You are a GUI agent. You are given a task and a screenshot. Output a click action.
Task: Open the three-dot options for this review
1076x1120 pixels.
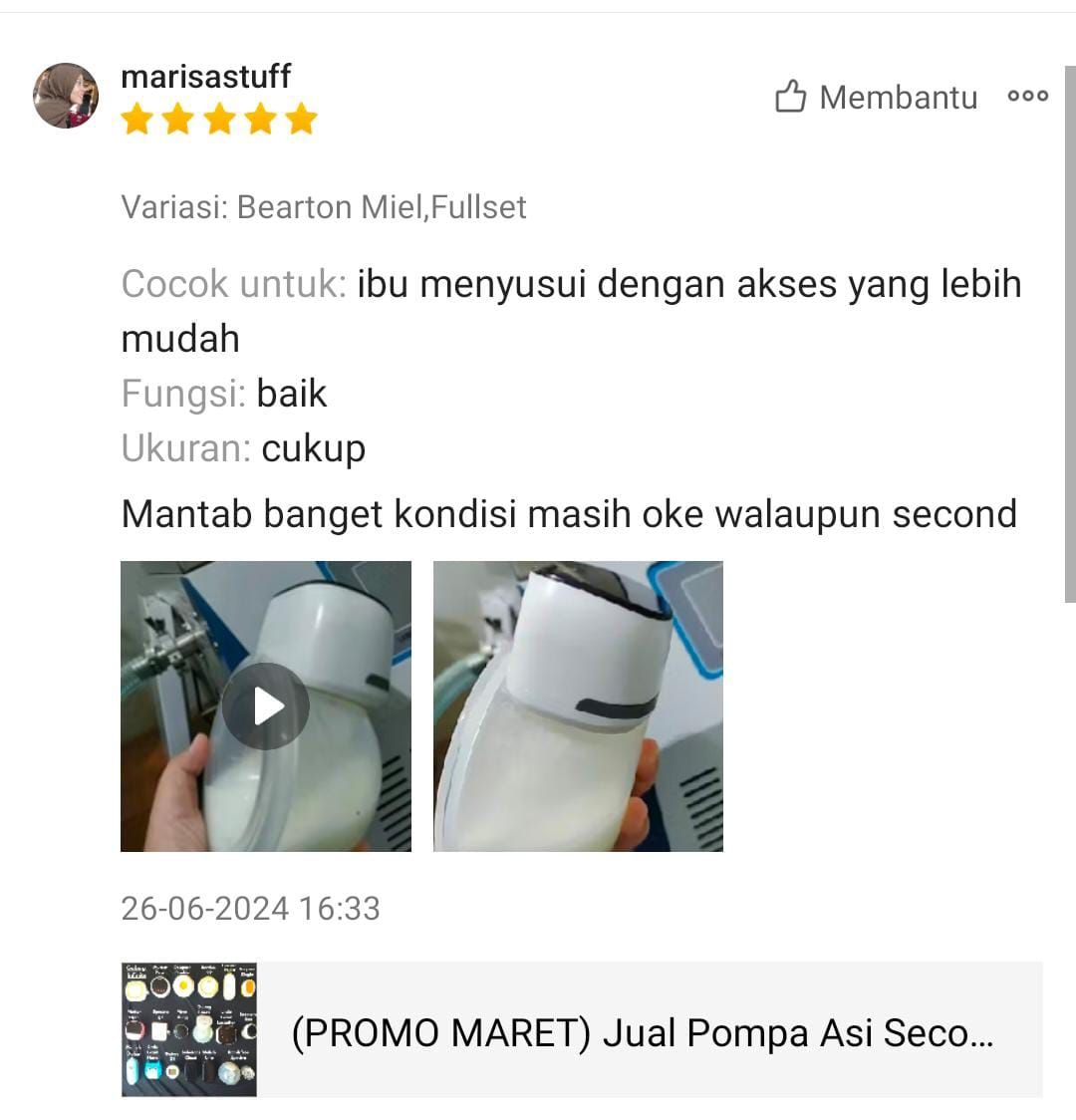tap(1027, 96)
